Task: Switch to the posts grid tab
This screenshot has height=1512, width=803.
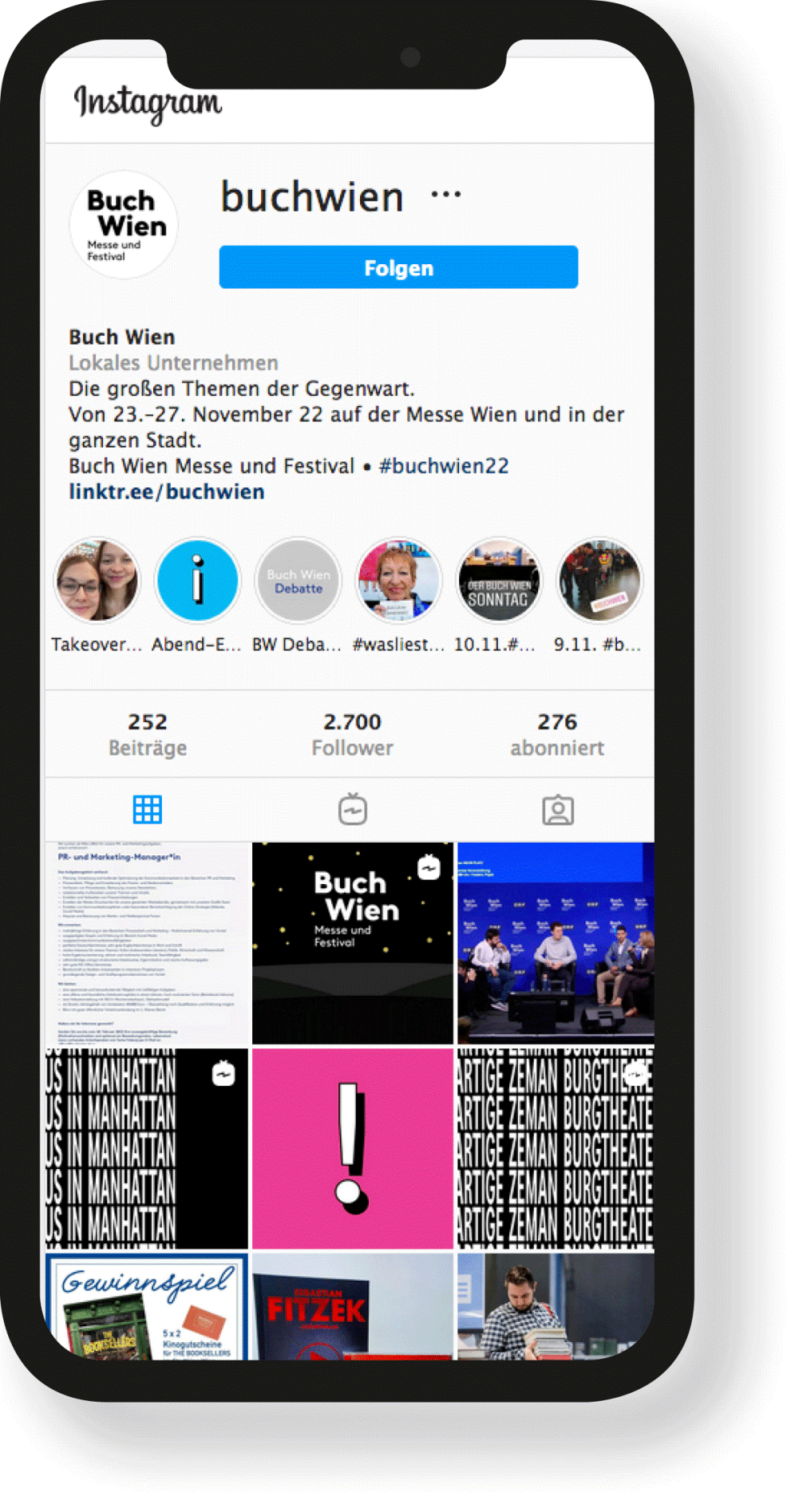Action: (x=148, y=810)
